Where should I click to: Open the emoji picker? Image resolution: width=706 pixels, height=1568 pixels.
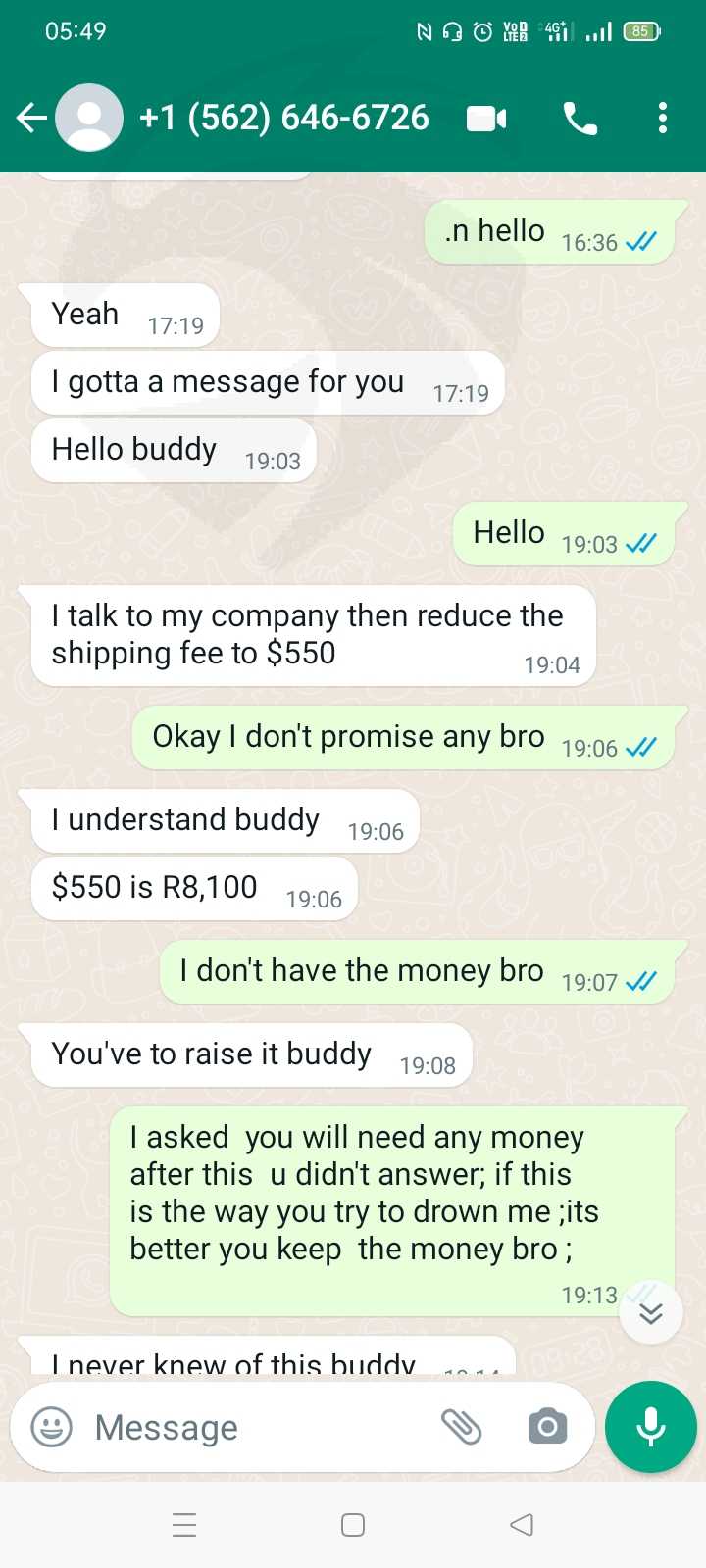[x=52, y=1427]
